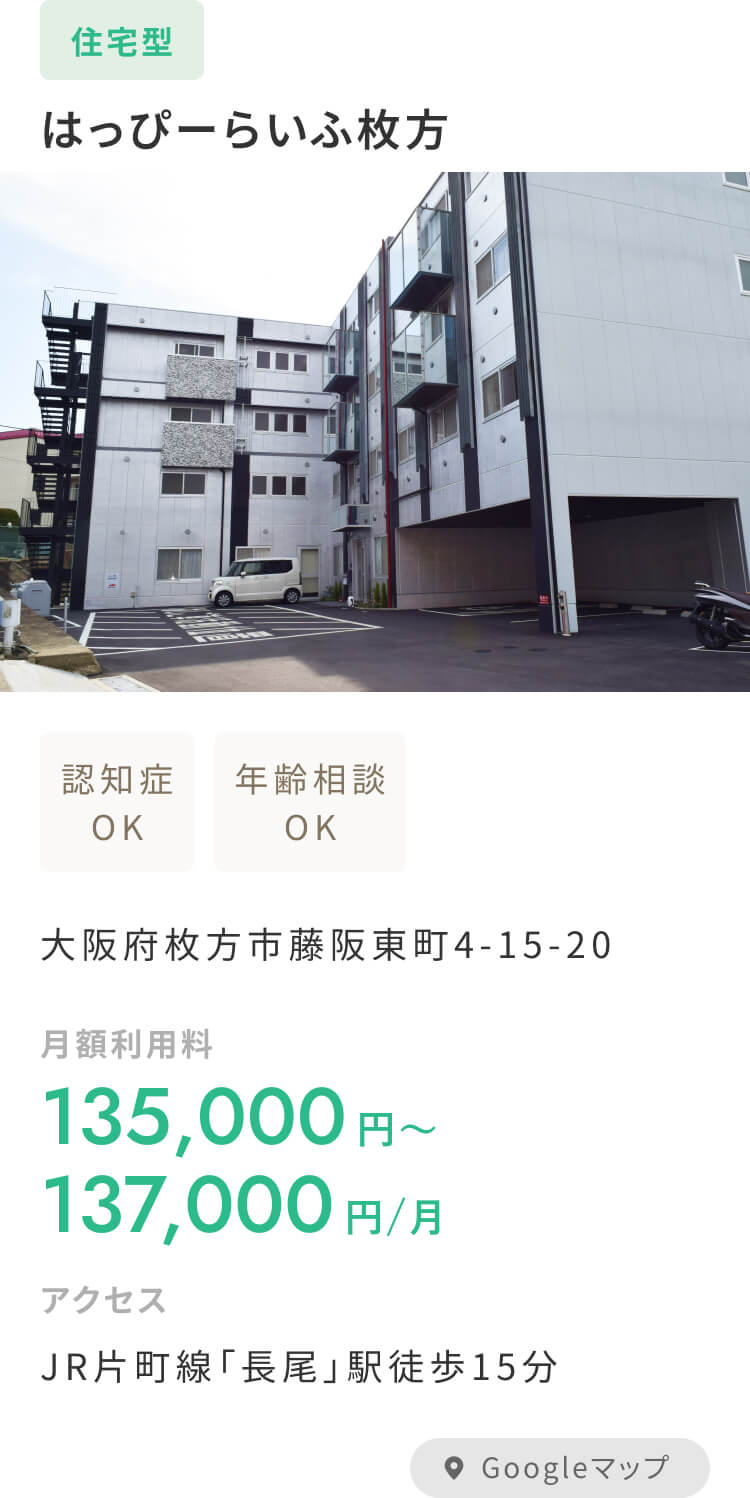Open the Googleマップ location button
The image size is (750, 1498).
[560, 1468]
